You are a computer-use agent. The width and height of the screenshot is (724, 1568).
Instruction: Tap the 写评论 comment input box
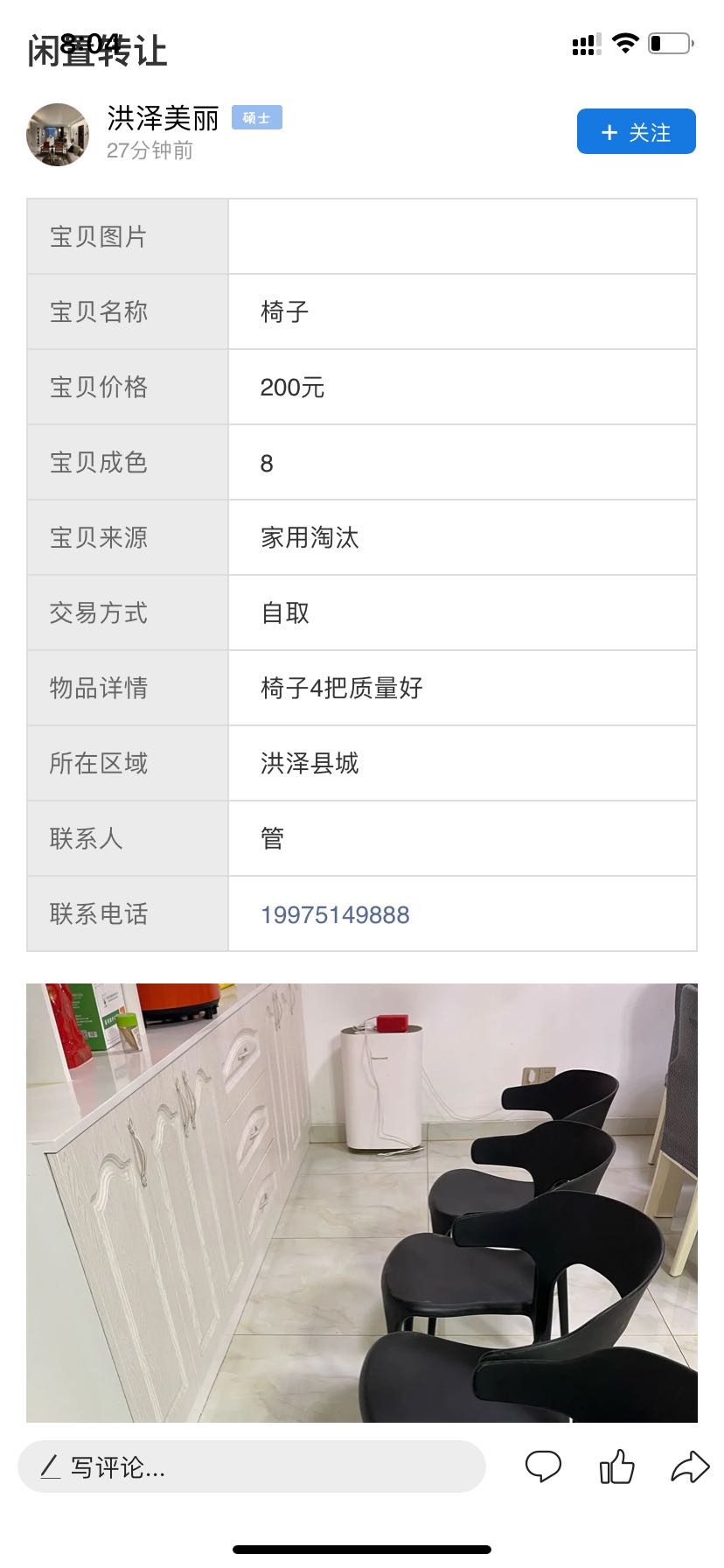[x=252, y=1466]
